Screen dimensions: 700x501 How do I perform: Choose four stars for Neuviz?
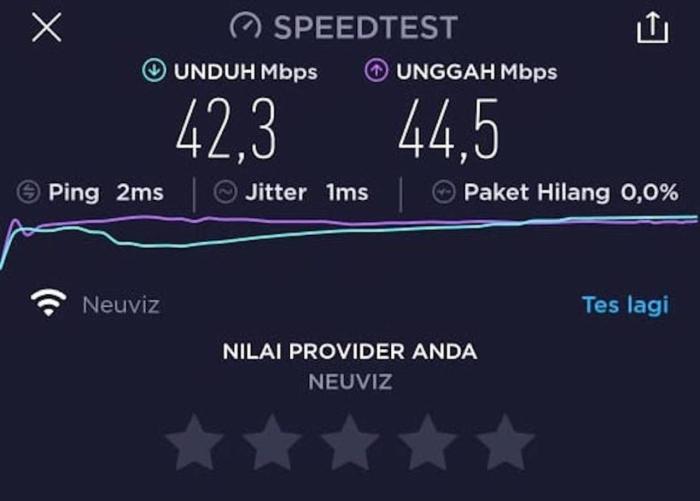(x=427, y=442)
